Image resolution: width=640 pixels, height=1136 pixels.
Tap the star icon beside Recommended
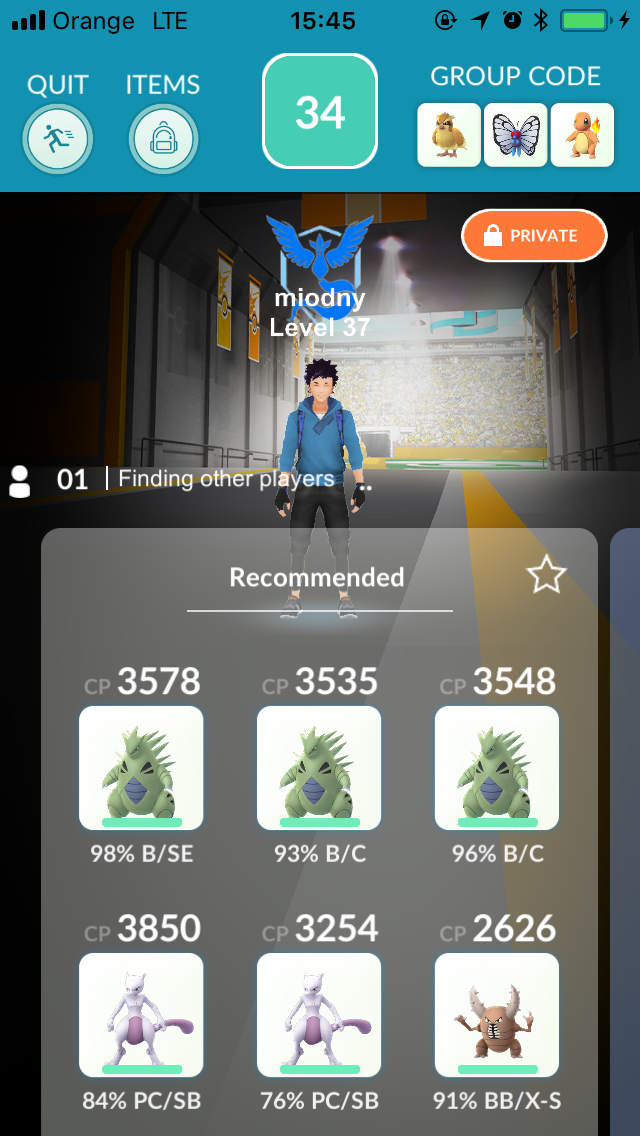(546, 575)
